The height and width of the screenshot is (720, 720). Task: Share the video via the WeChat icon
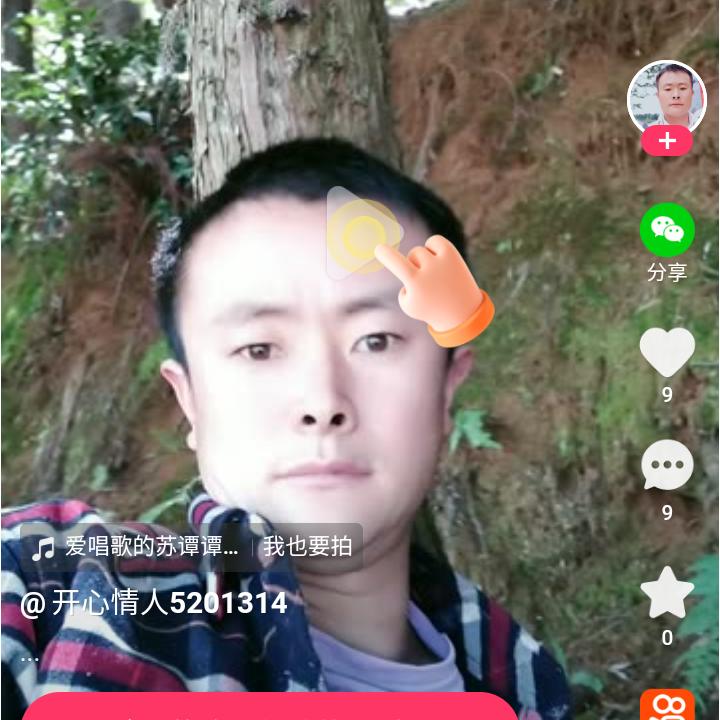pos(667,230)
